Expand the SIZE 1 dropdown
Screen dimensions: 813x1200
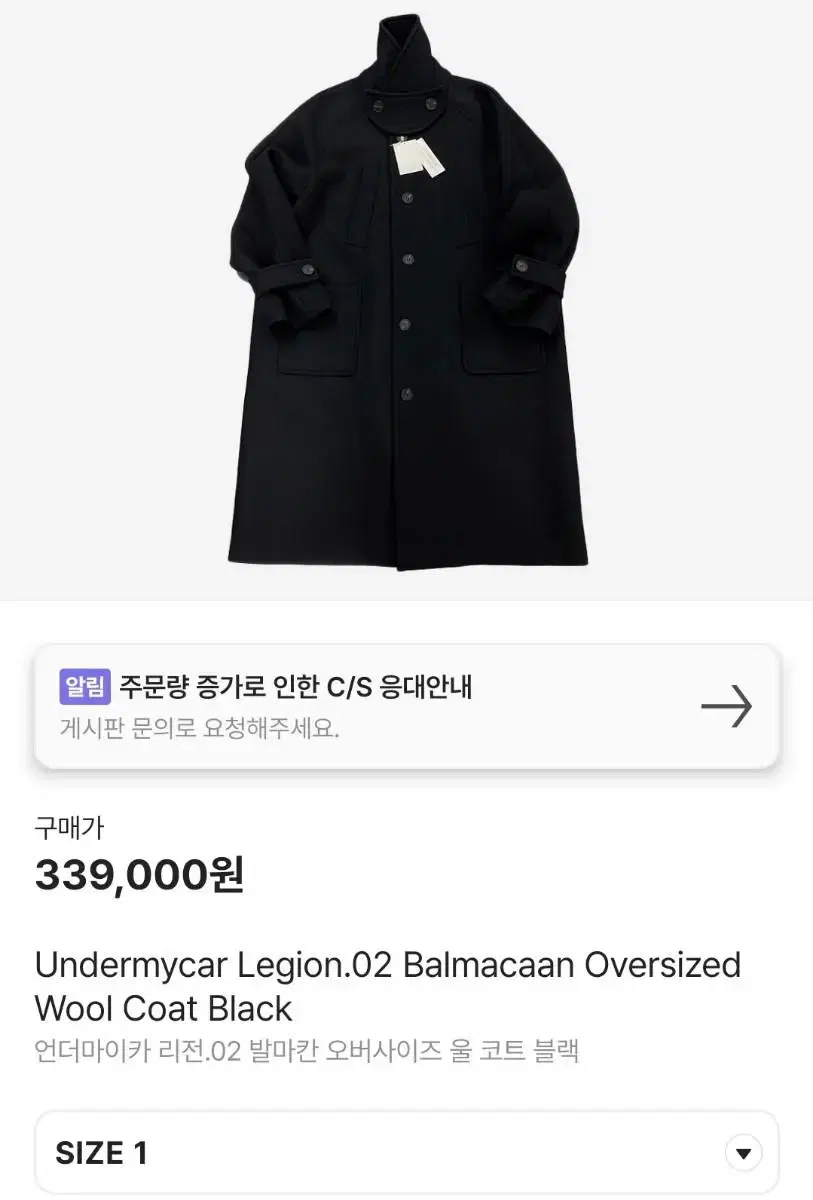click(x=741, y=1153)
